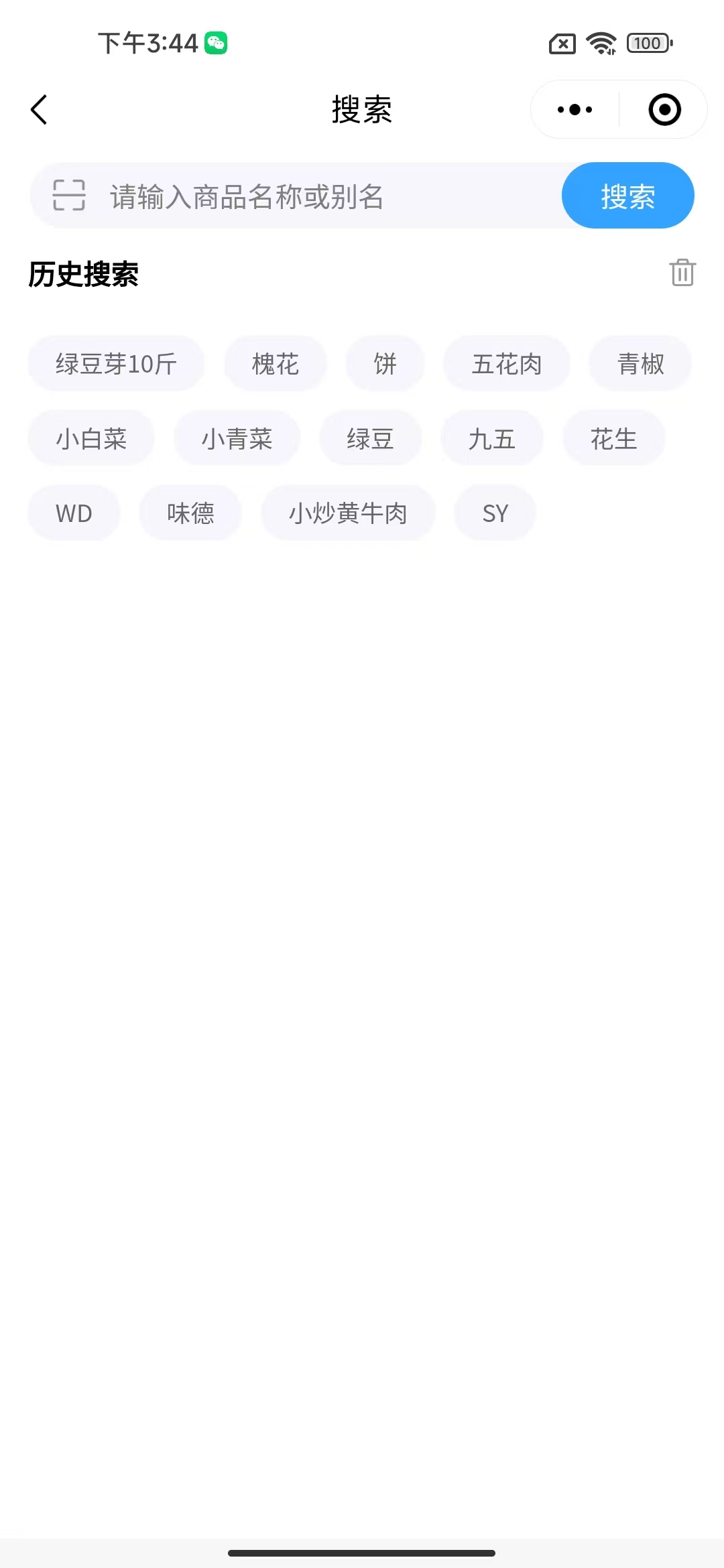Image resolution: width=724 pixels, height=1568 pixels.
Task: Select the 小炒黄牛肉 history entry
Action: coord(349,513)
